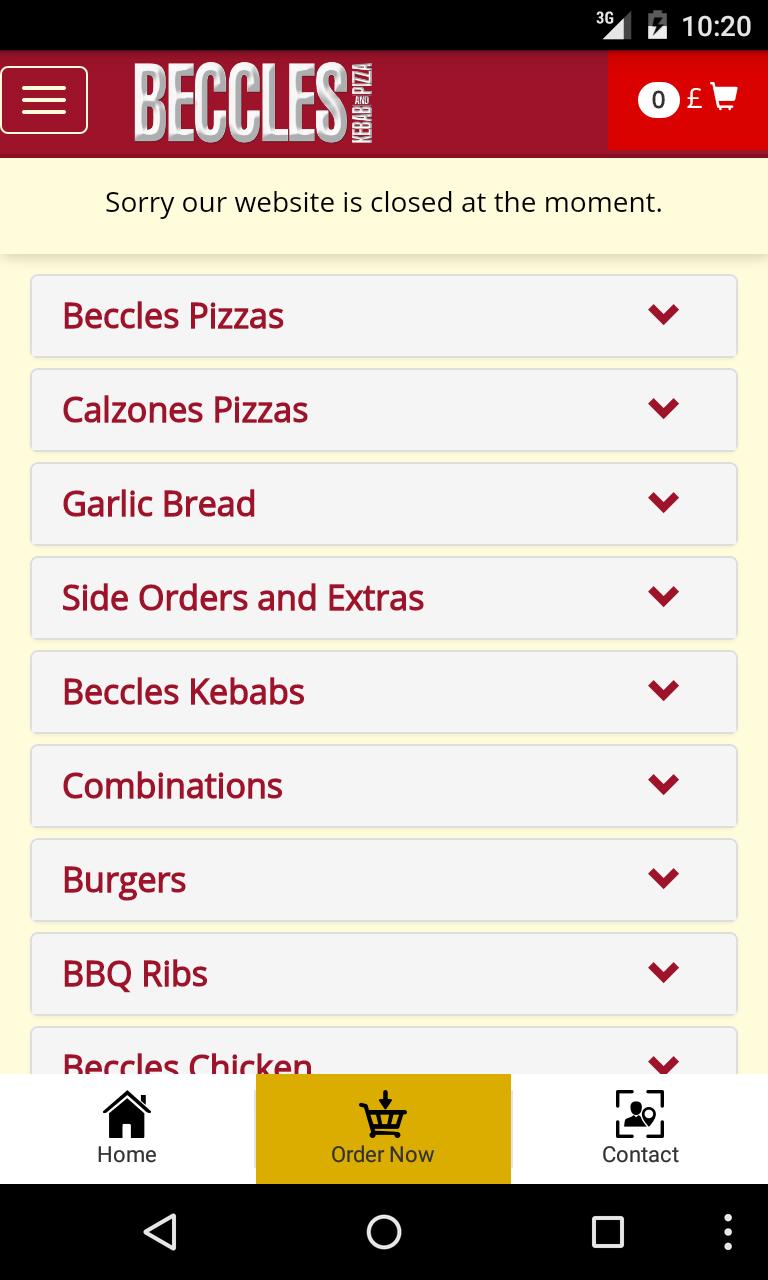Open the Garlic Bread menu section
Image resolution: width=768 pixels, height=1280 pixels.
pyautogui.click(x=662, y=502)
